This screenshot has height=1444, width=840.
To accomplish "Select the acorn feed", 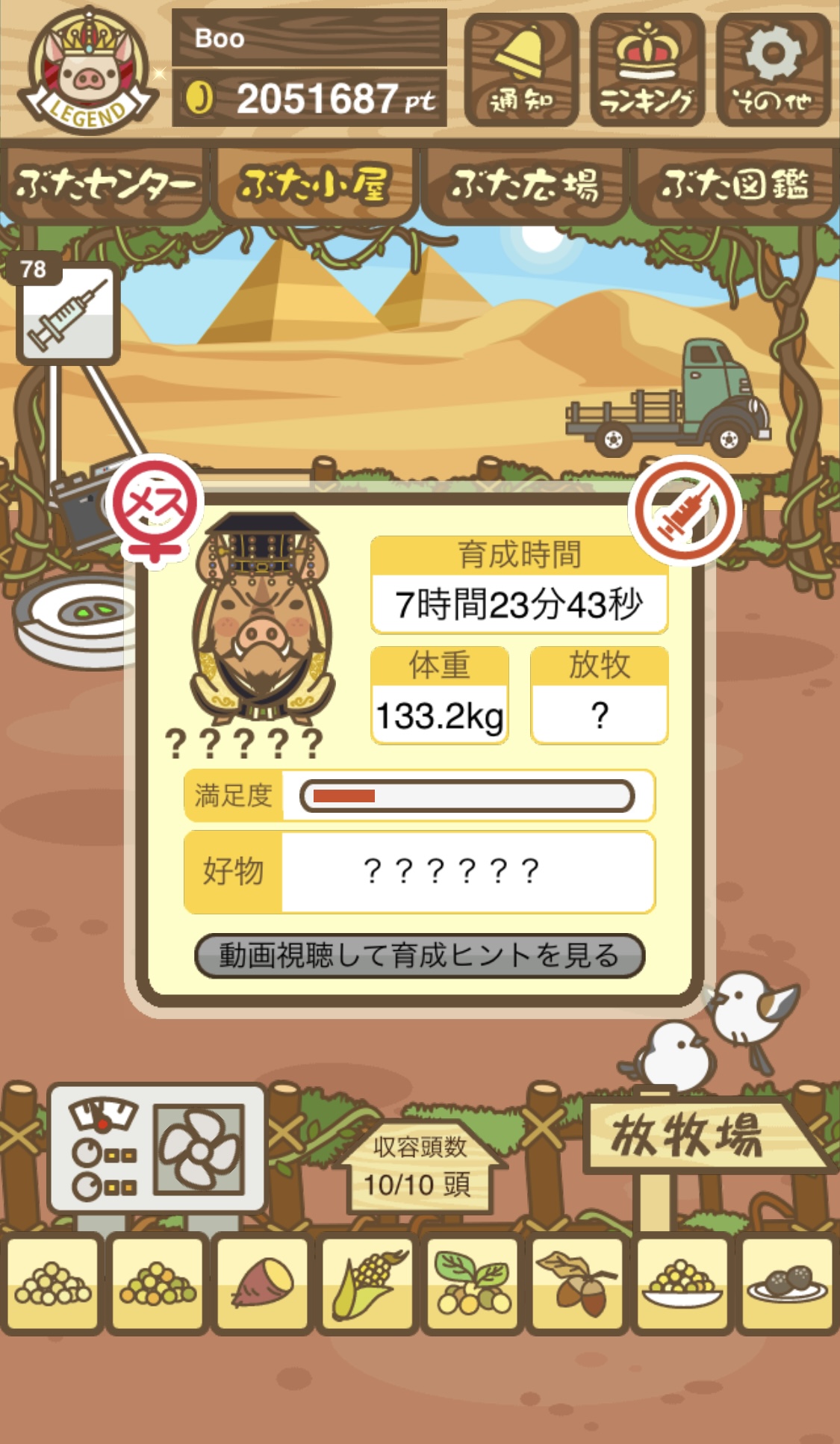I will click(x=577, y=1285).
